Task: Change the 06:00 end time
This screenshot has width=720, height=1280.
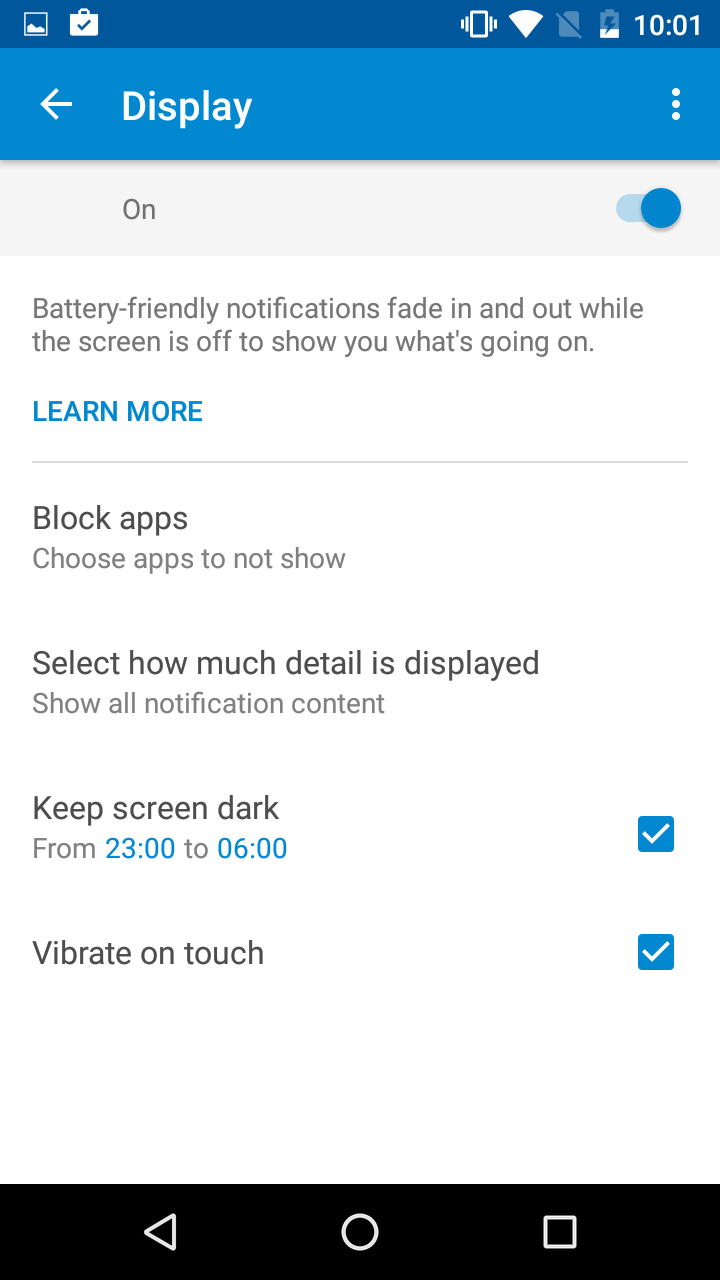Action: click(252, 849)
